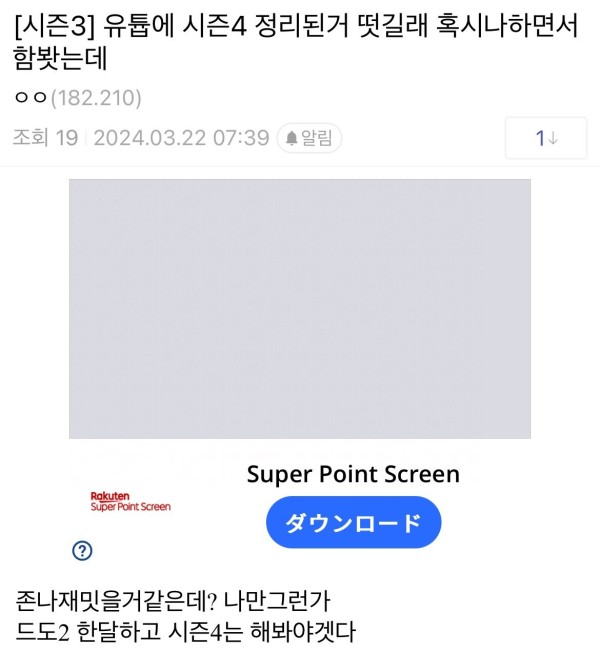Open the Super Point Screen ad banner
This screenshot has width=600, height=651.
pyautogui.click(x=299, y=309)
